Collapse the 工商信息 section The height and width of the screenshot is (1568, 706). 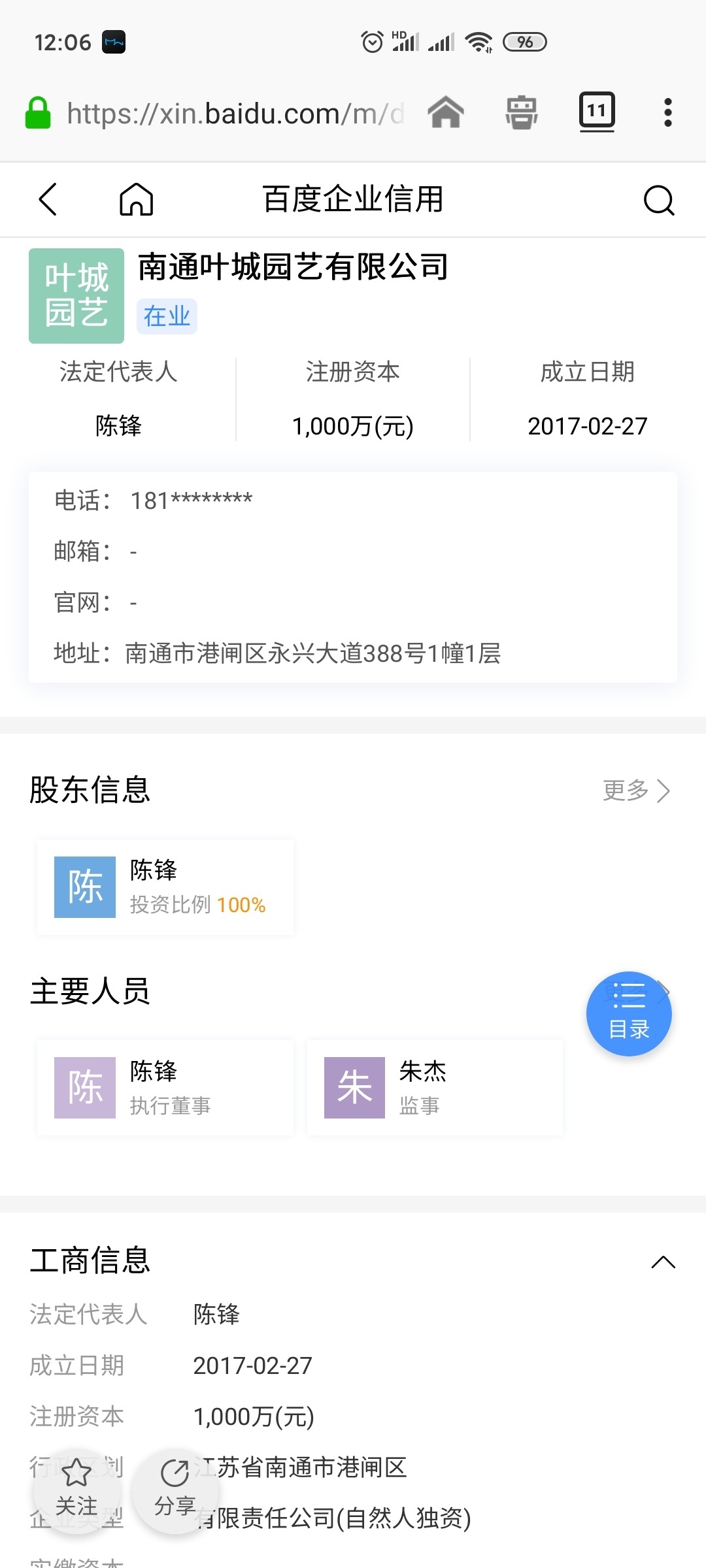pos(663,1262)
